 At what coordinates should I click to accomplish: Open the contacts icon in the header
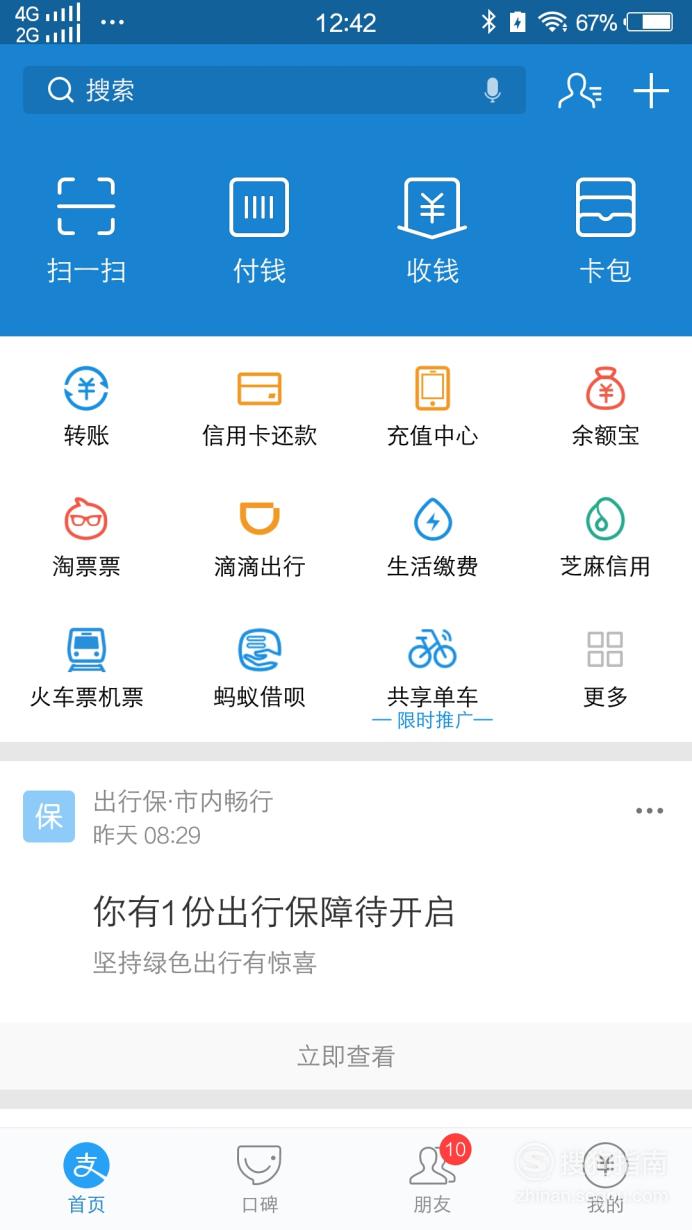pyautogui.click(x=579, y=91)
